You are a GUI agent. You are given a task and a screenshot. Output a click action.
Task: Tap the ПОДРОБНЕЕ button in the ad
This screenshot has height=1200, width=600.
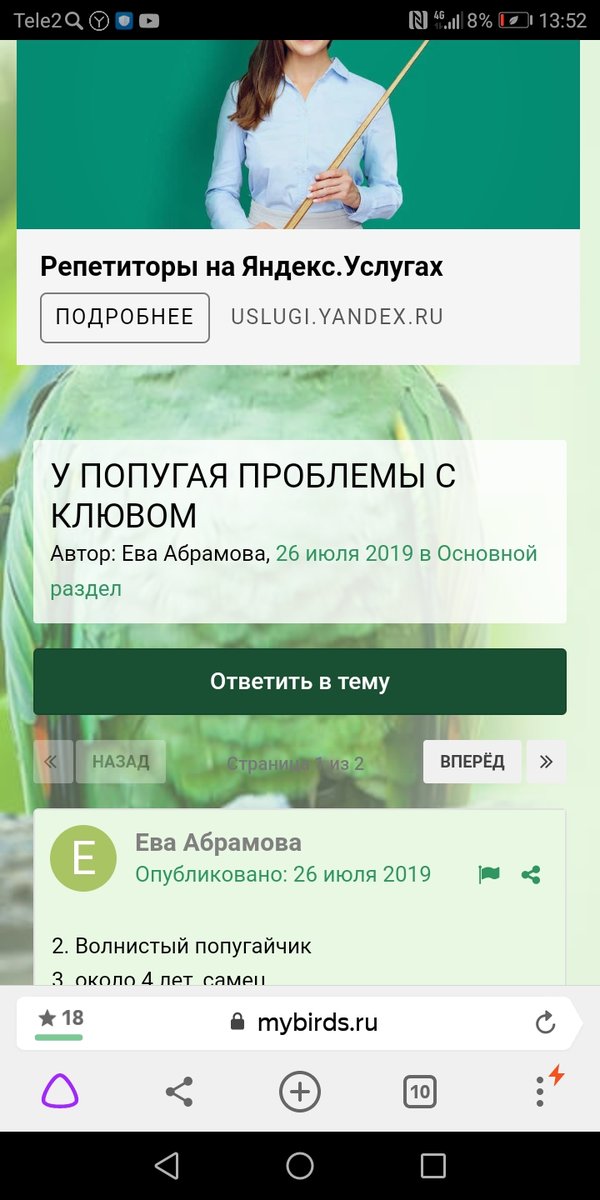point(125,318)
